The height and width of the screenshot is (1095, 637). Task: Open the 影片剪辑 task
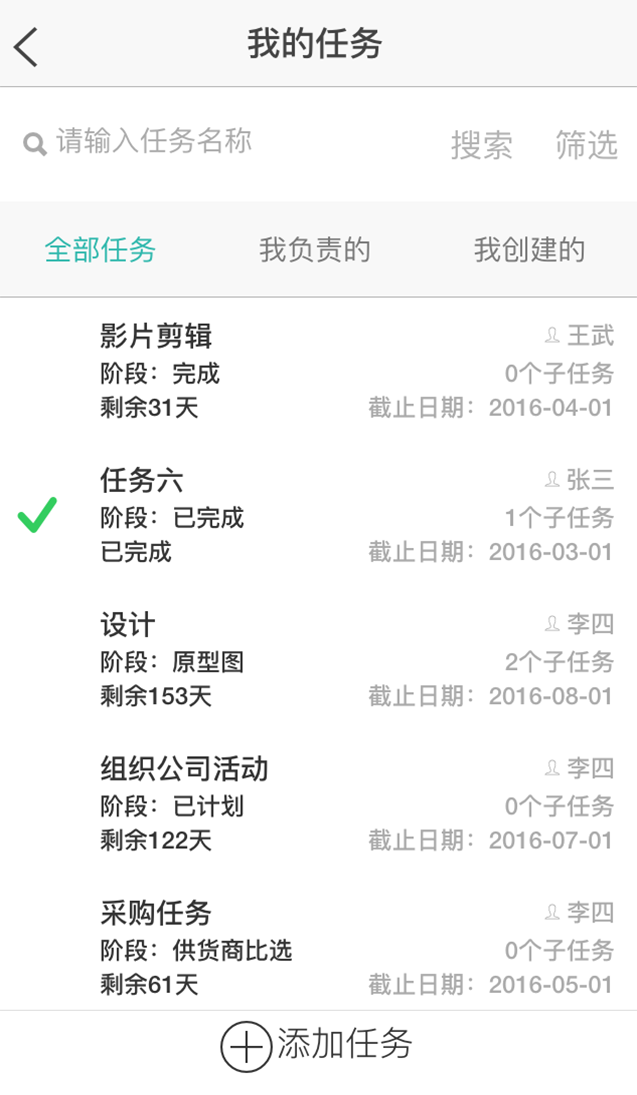(318, 372)
